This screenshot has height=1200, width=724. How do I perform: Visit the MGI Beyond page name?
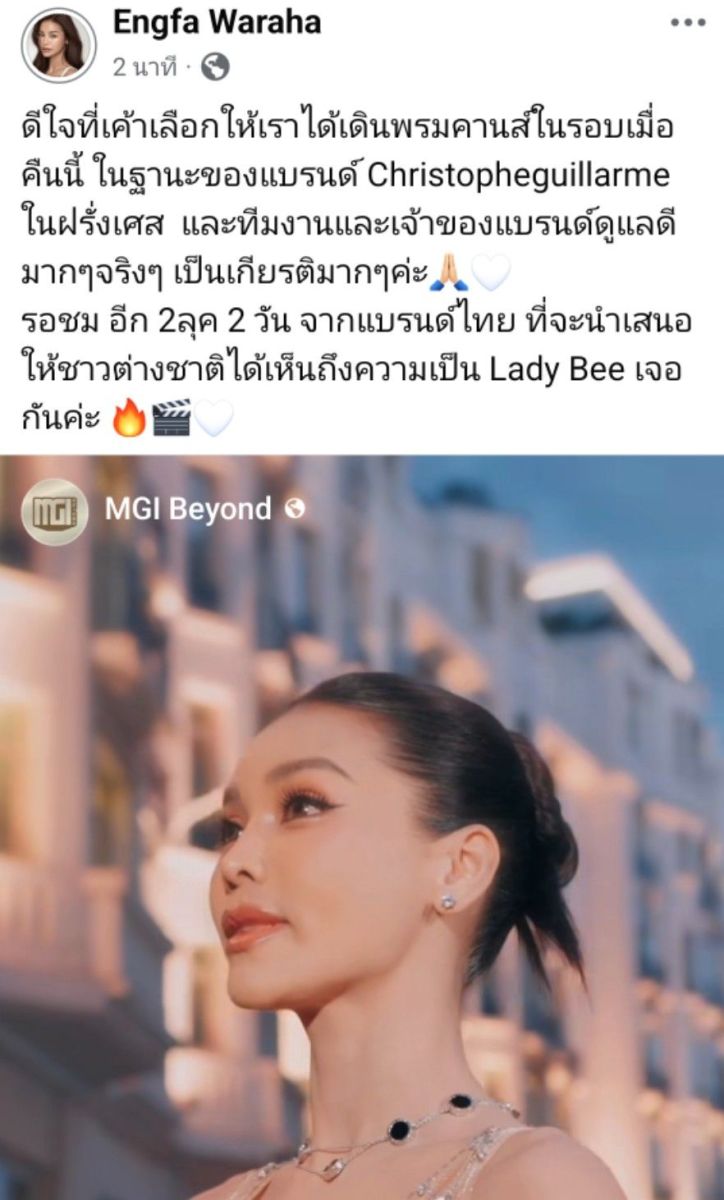pyautogui.click(x=187, y=510)
